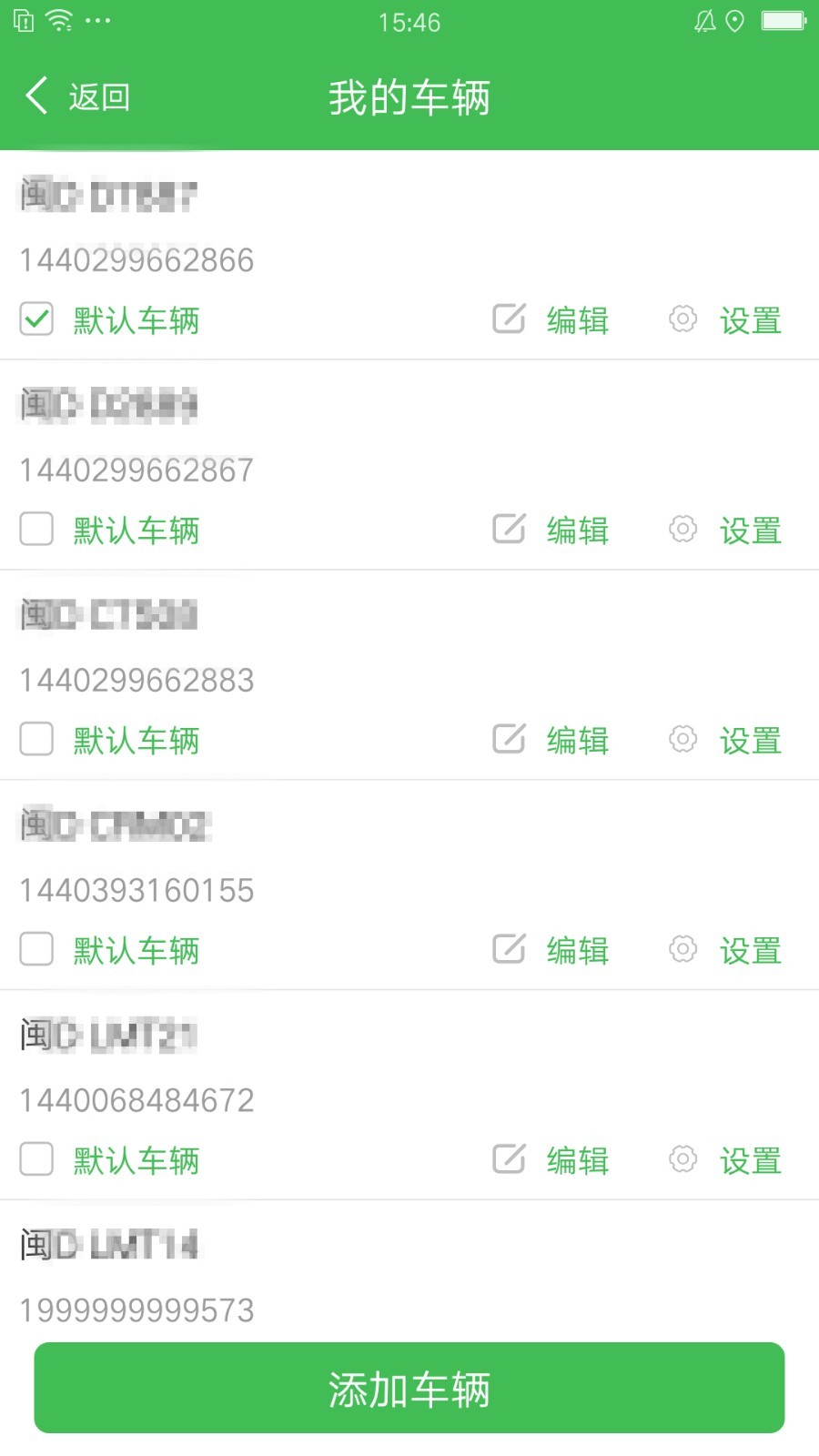This screenshot has height=1456, width=819.
Task: Tap the back chevron arrow in the header
Action: [x=35, y=95]
